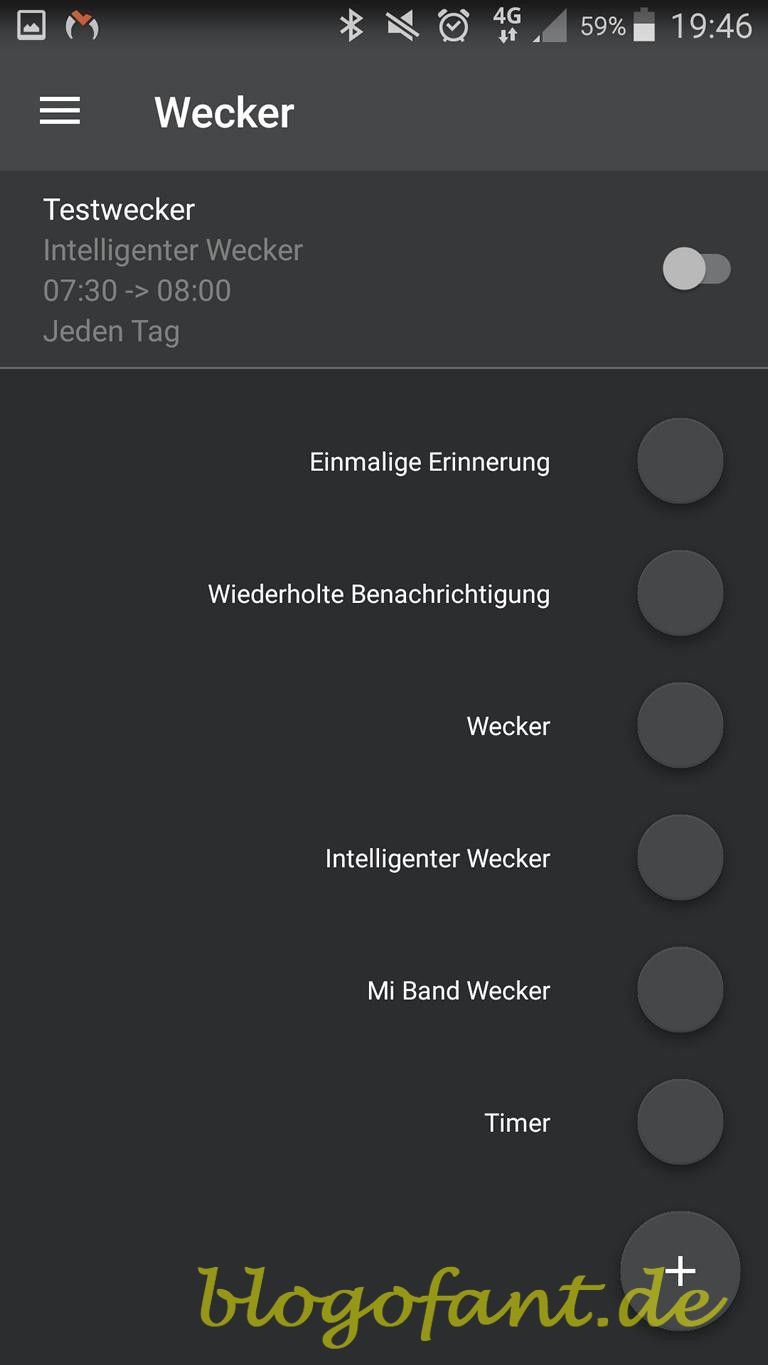
Task: Open the hamburger drawer menu
Action: coord(60,111)
